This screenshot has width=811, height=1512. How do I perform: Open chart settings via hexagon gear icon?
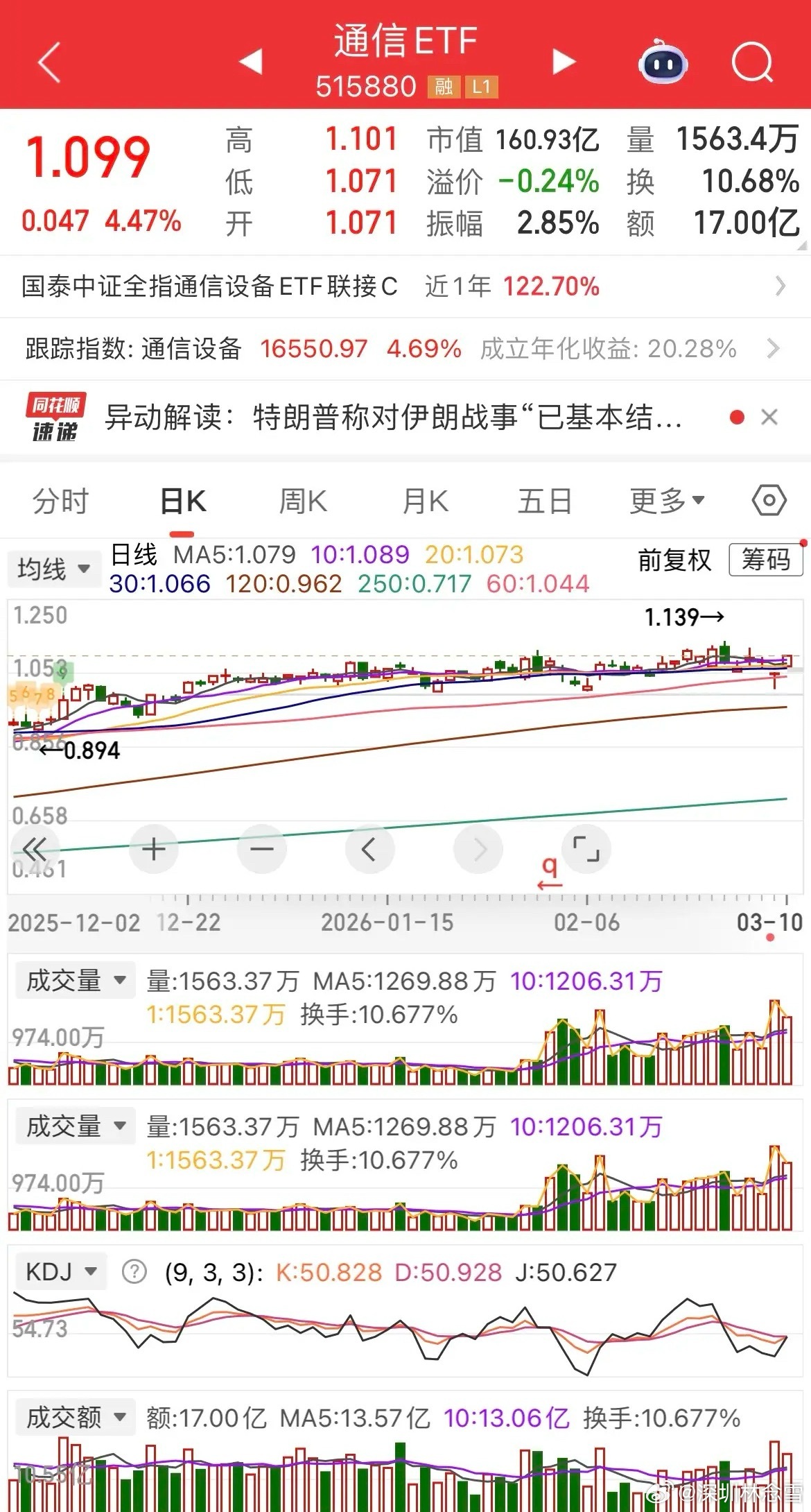coord(769,499)
